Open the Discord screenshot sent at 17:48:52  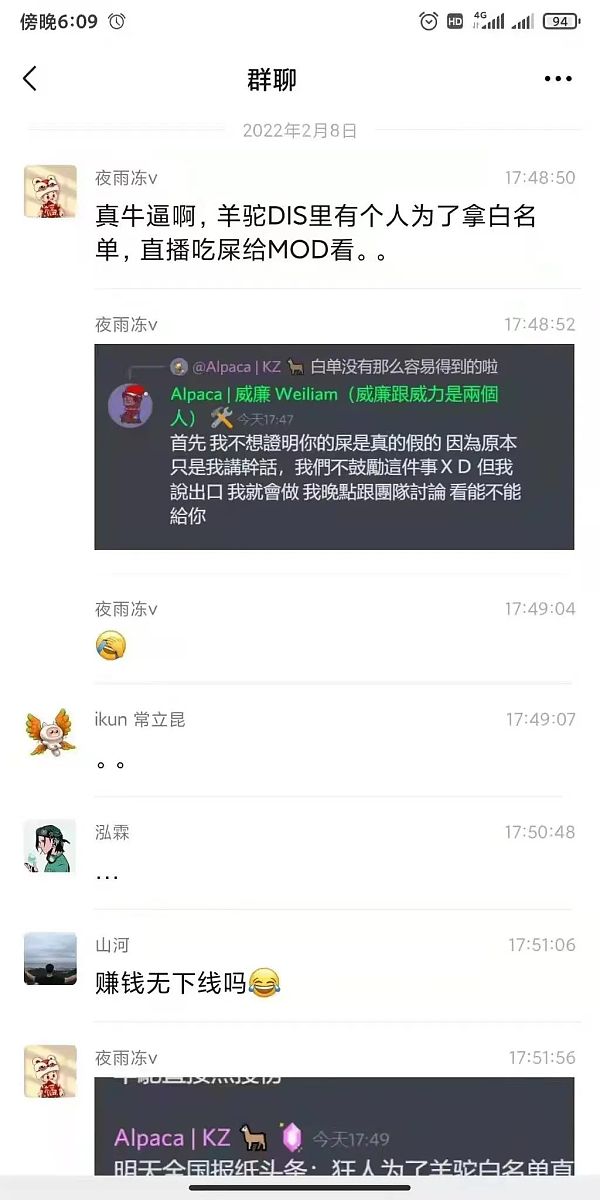point(334,447)
